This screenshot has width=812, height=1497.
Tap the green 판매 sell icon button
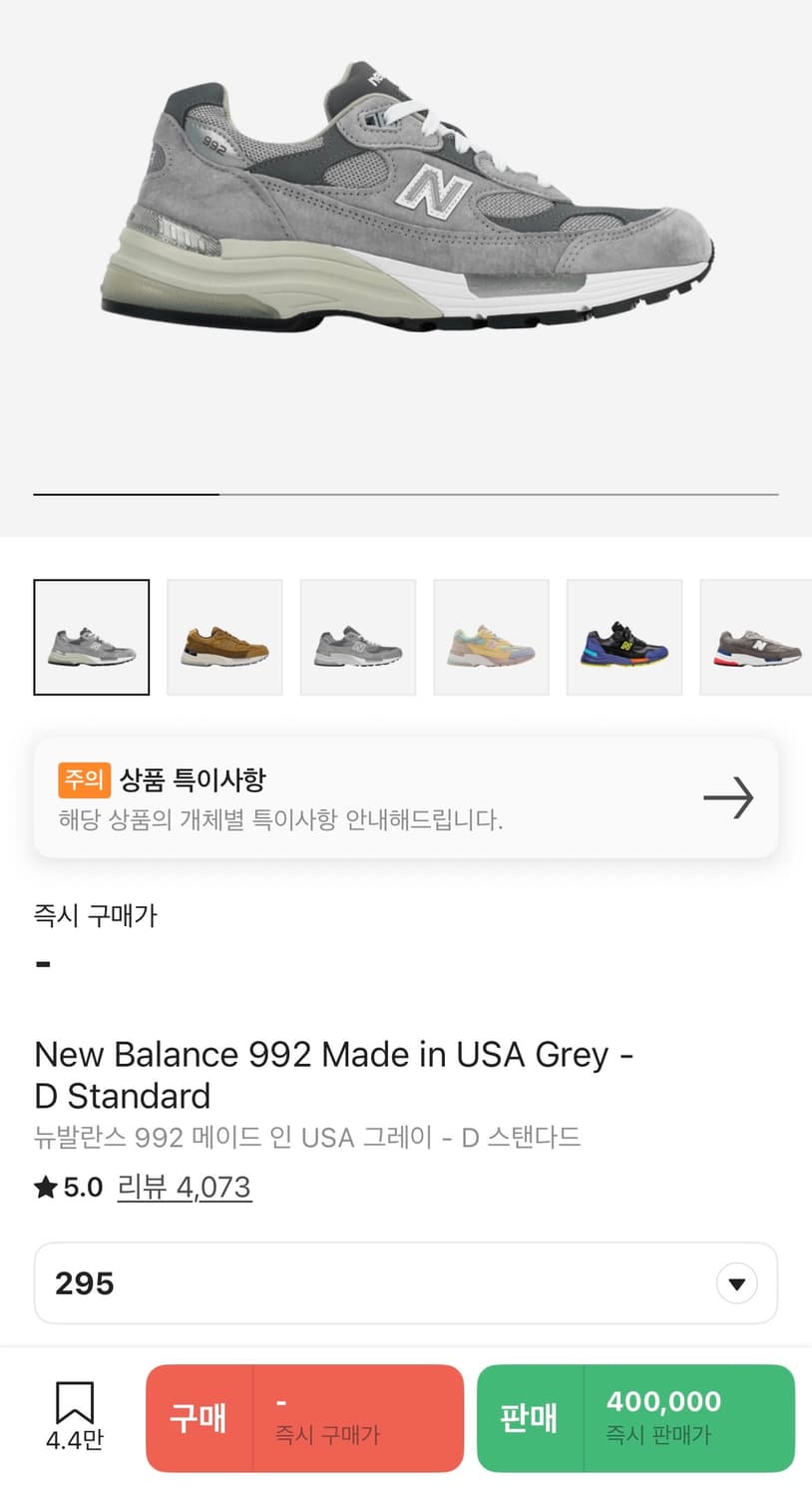tap(528, 1418)
